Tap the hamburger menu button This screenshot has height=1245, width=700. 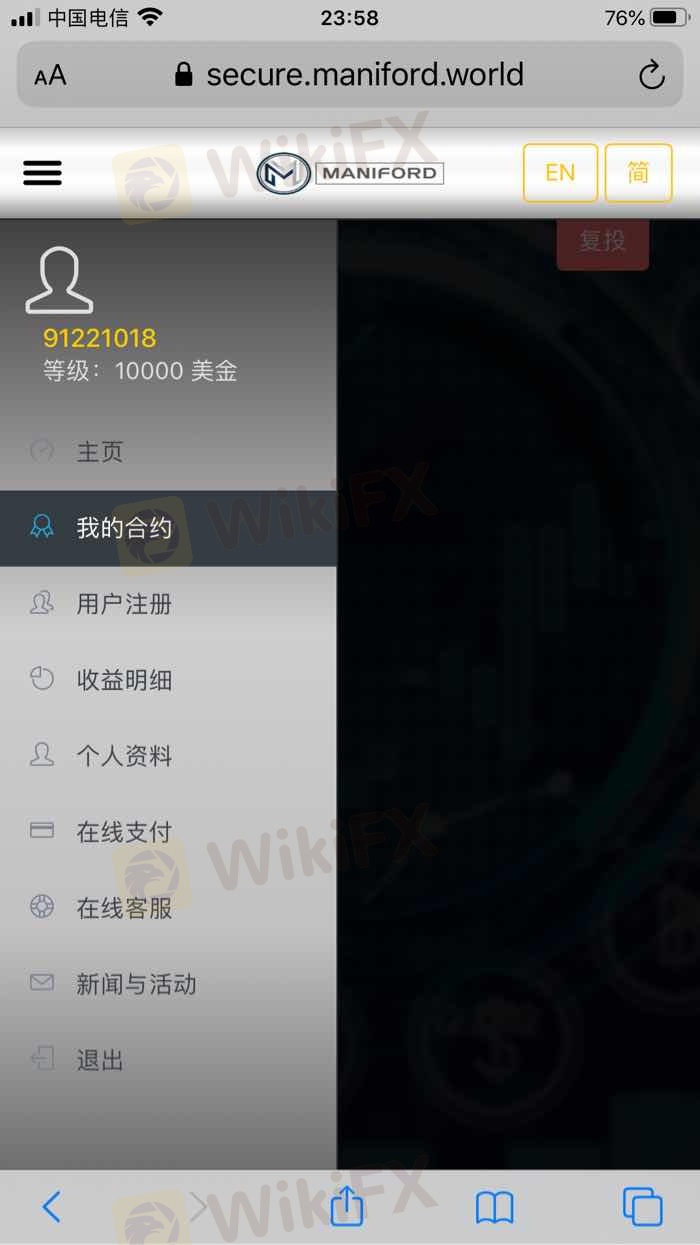pos(42,173)
